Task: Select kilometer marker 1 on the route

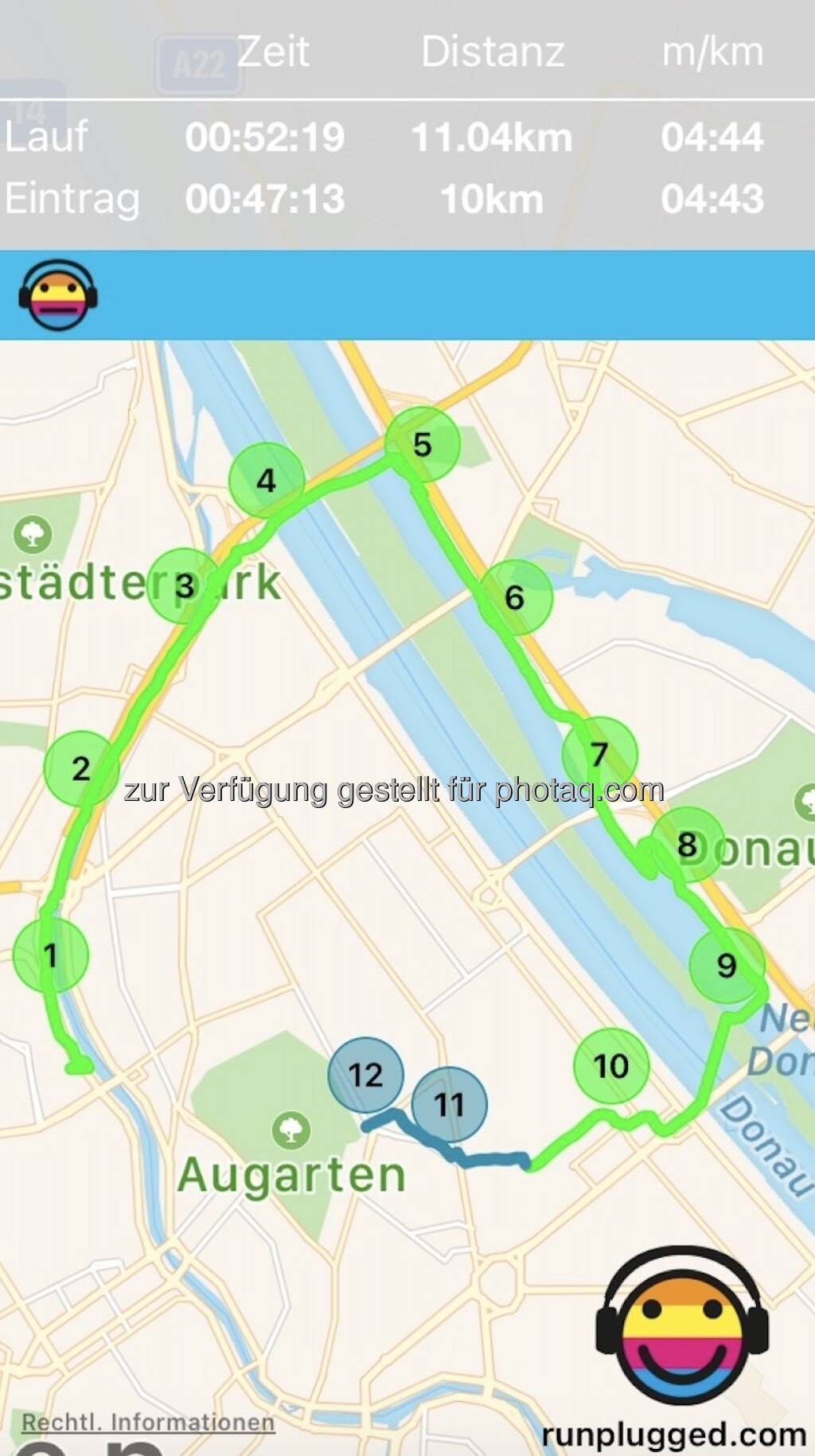Action: (x=51, y=954)
